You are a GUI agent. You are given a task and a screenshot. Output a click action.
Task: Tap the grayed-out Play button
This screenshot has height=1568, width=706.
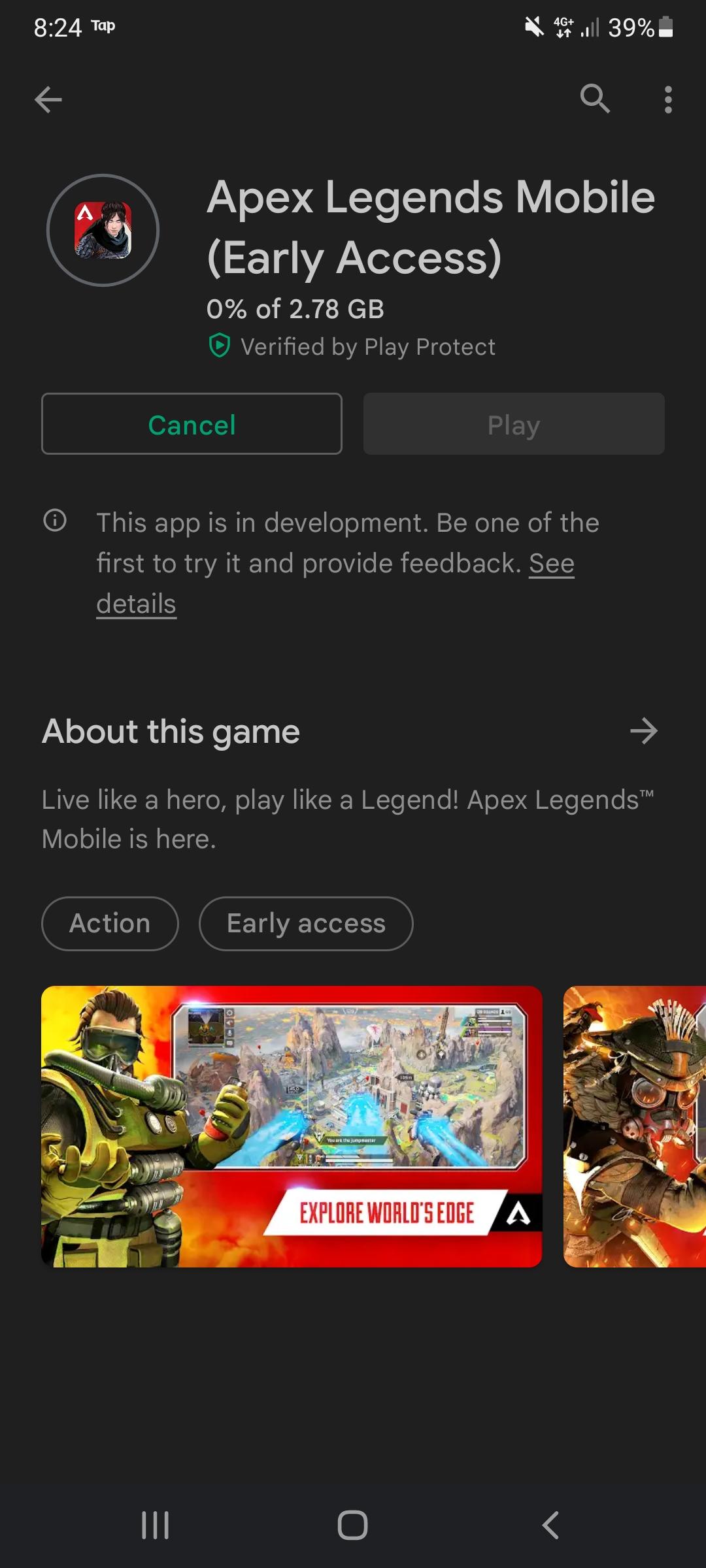click(514, 423)
